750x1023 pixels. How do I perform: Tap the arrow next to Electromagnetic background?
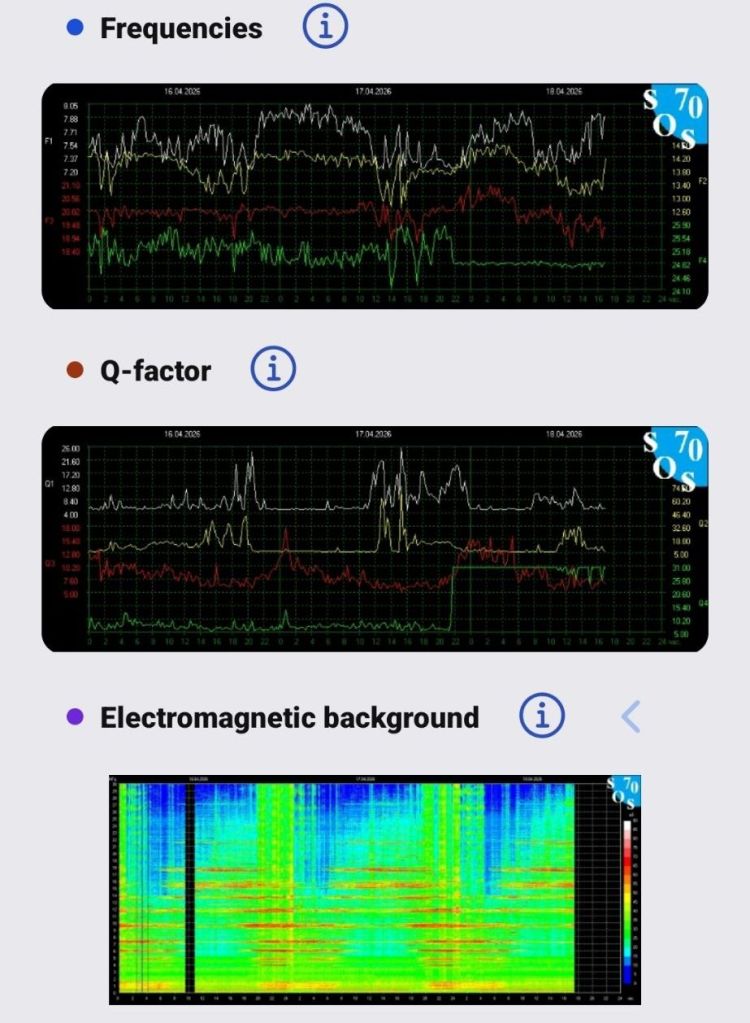[630, 716]
